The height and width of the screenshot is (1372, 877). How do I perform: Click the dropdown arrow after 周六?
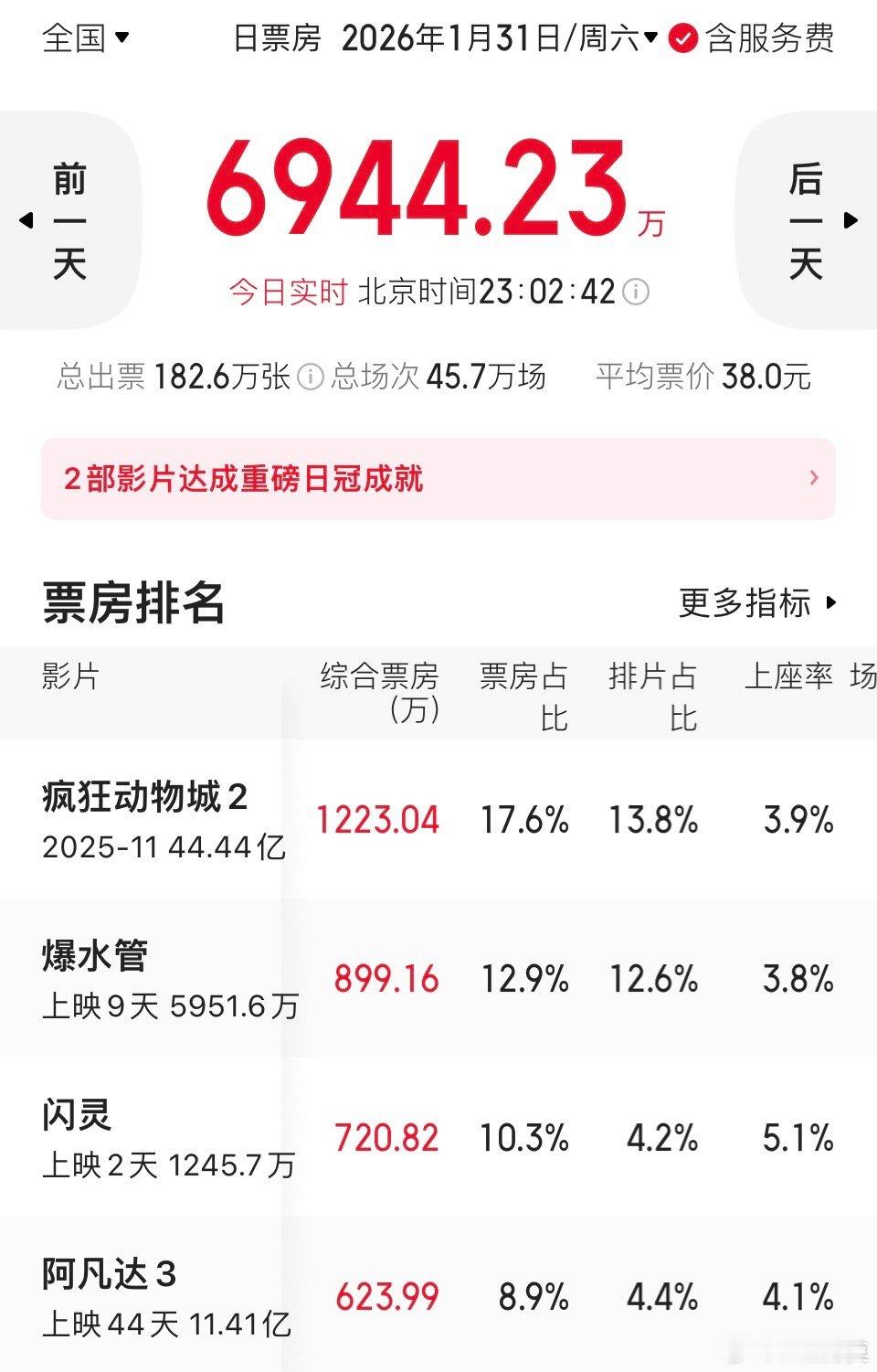coord(650,40)
